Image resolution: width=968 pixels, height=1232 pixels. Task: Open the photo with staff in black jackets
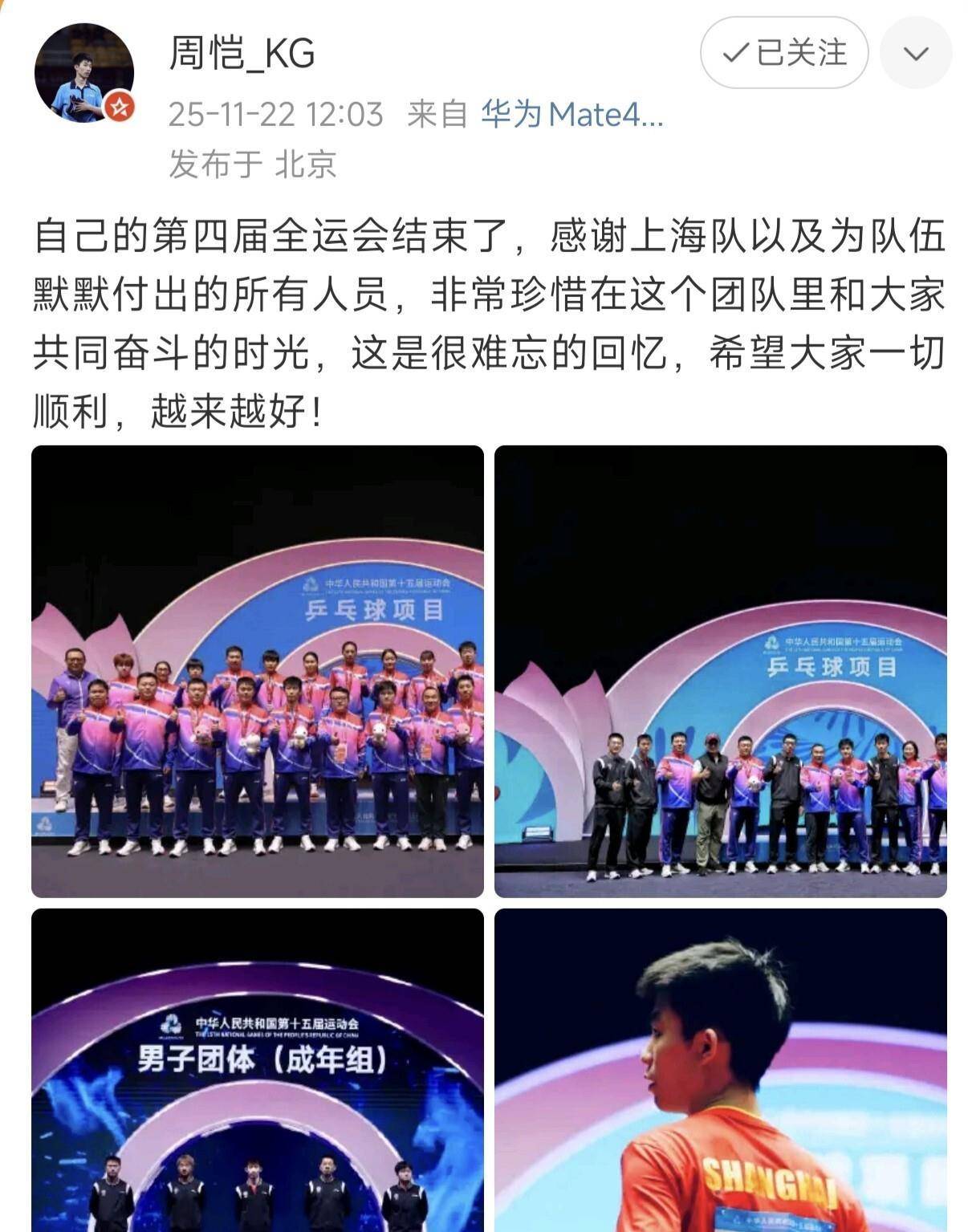(720, 671)
